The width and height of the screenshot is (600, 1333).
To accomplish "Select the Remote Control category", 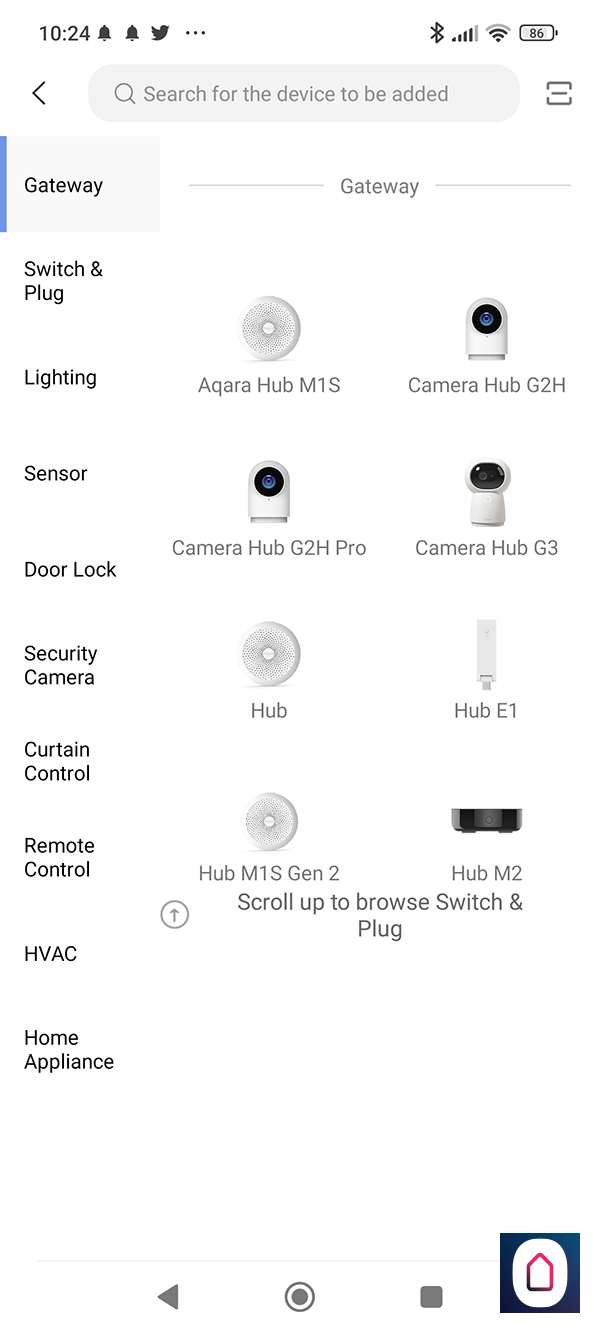I will [59, 857].
